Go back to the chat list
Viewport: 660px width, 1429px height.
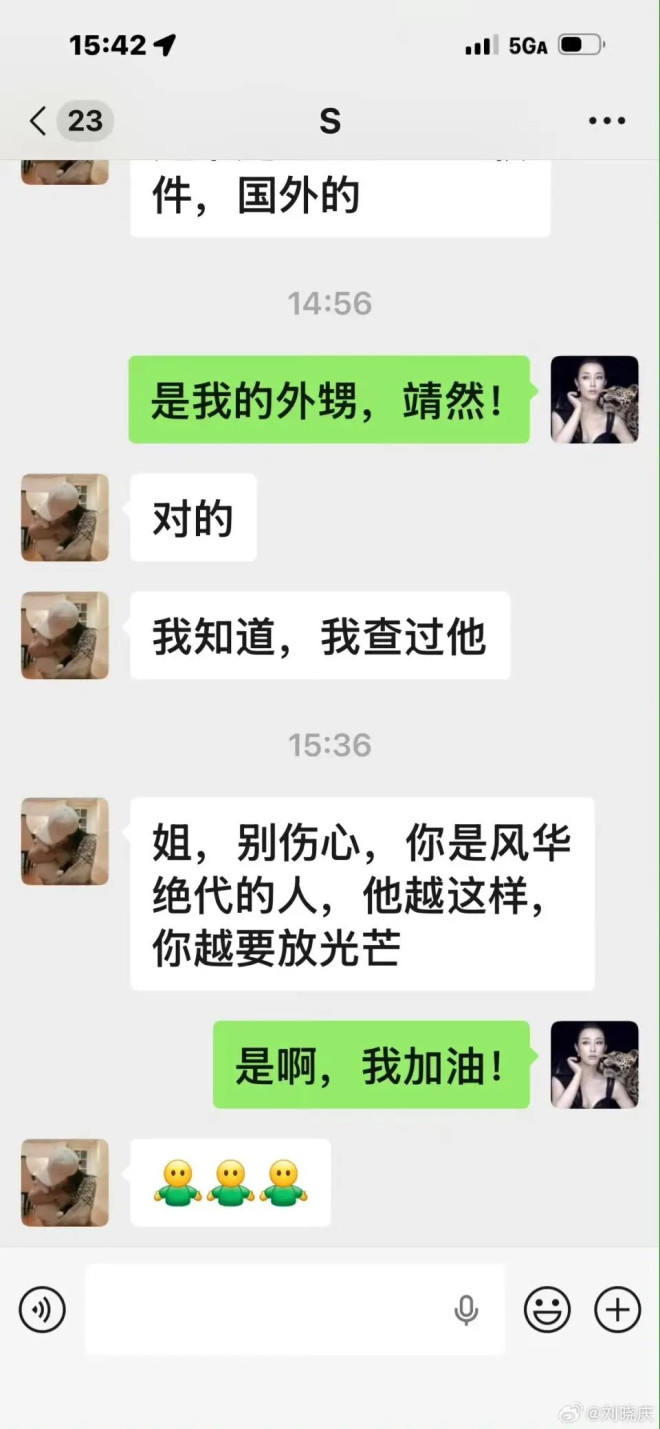[40, 122]
